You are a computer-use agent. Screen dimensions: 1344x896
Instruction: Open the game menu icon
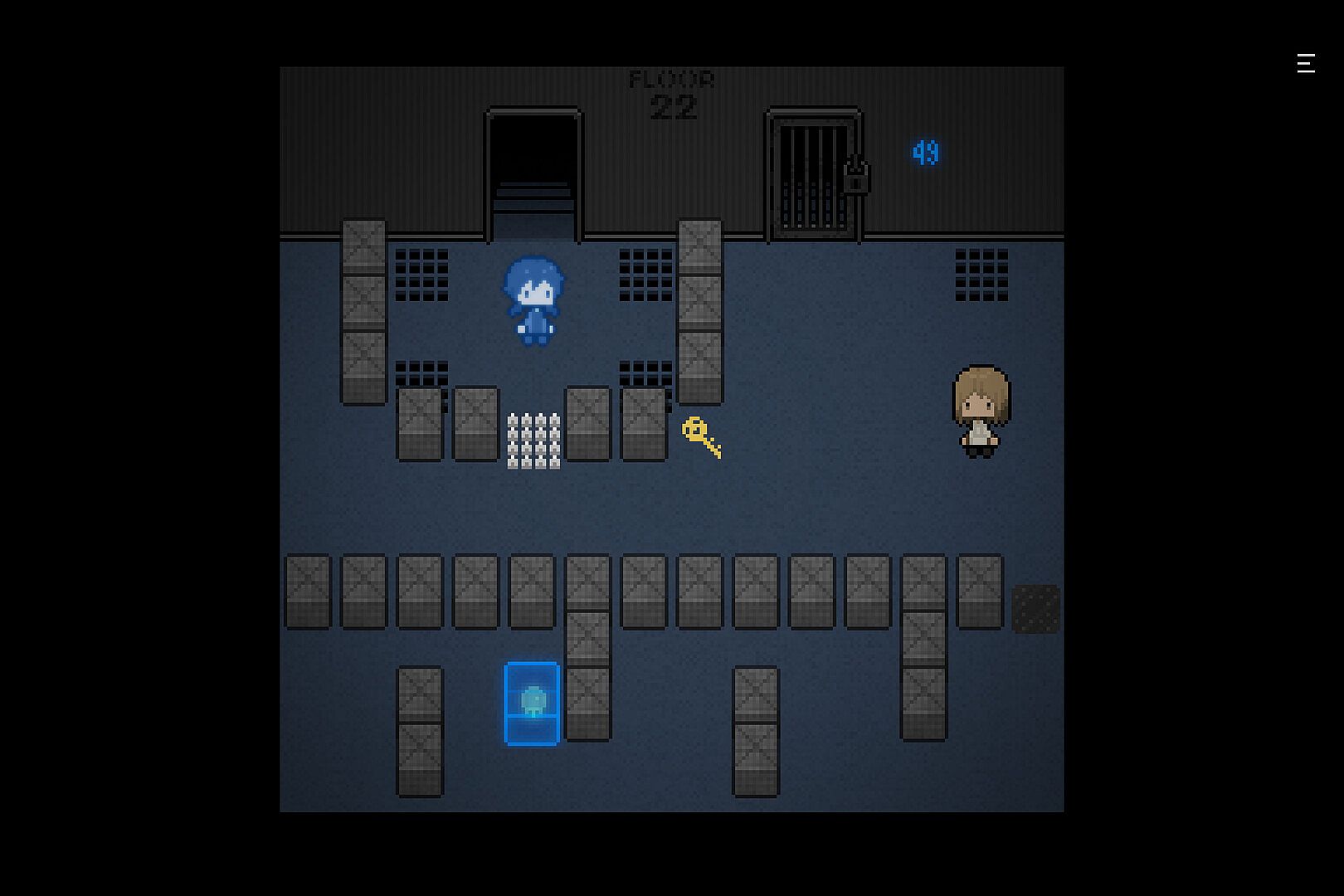1306,63
